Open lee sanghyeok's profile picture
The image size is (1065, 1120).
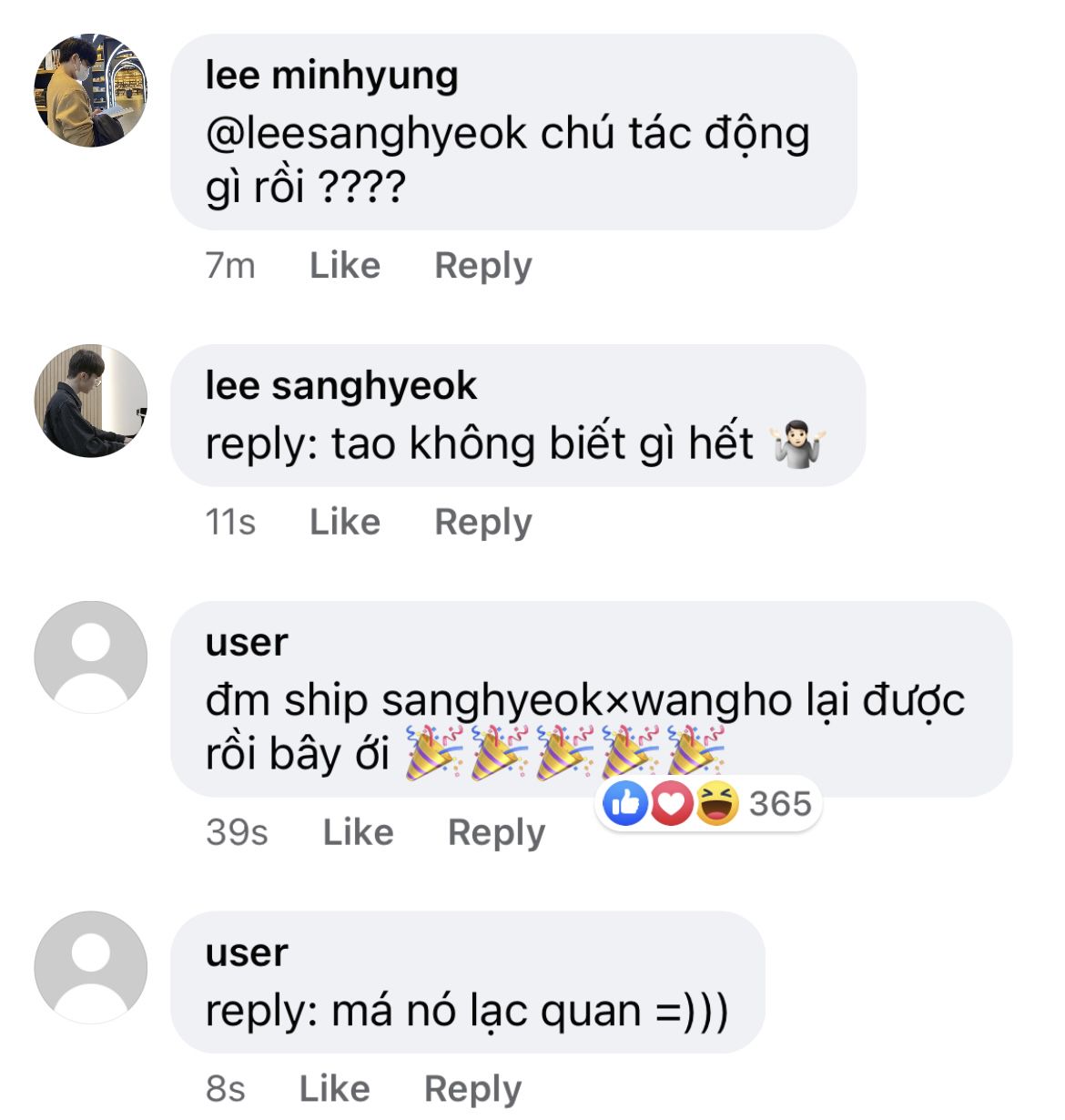[x=90, y=401]
